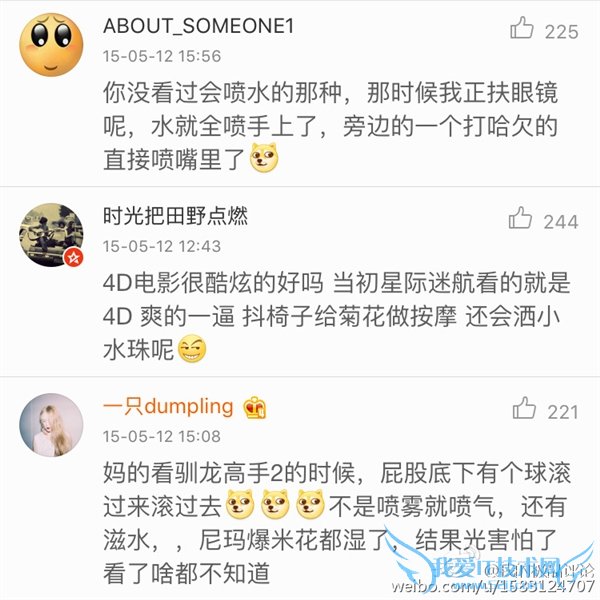Like the comment by ABOUT_SOMEONE1

click(x=522, y=30)
